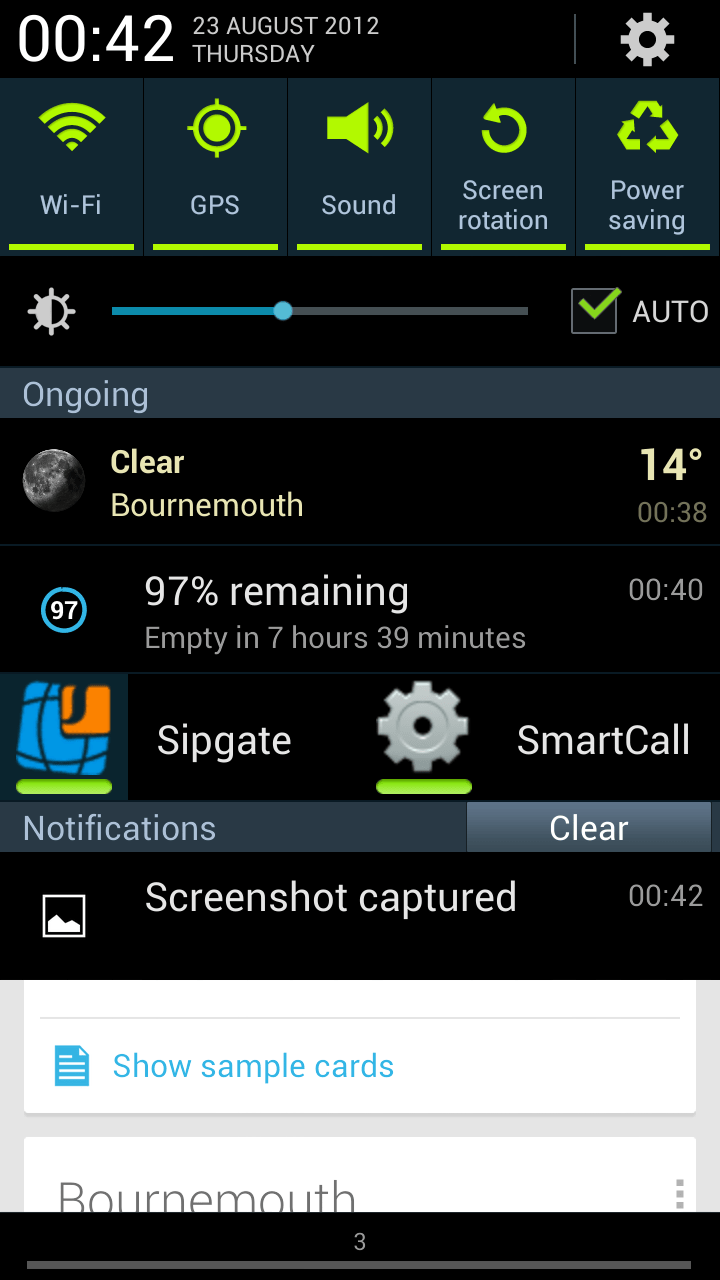Open the SmartCall ongoing item
Screen dimensions: 720x1280
pos(540,738)
